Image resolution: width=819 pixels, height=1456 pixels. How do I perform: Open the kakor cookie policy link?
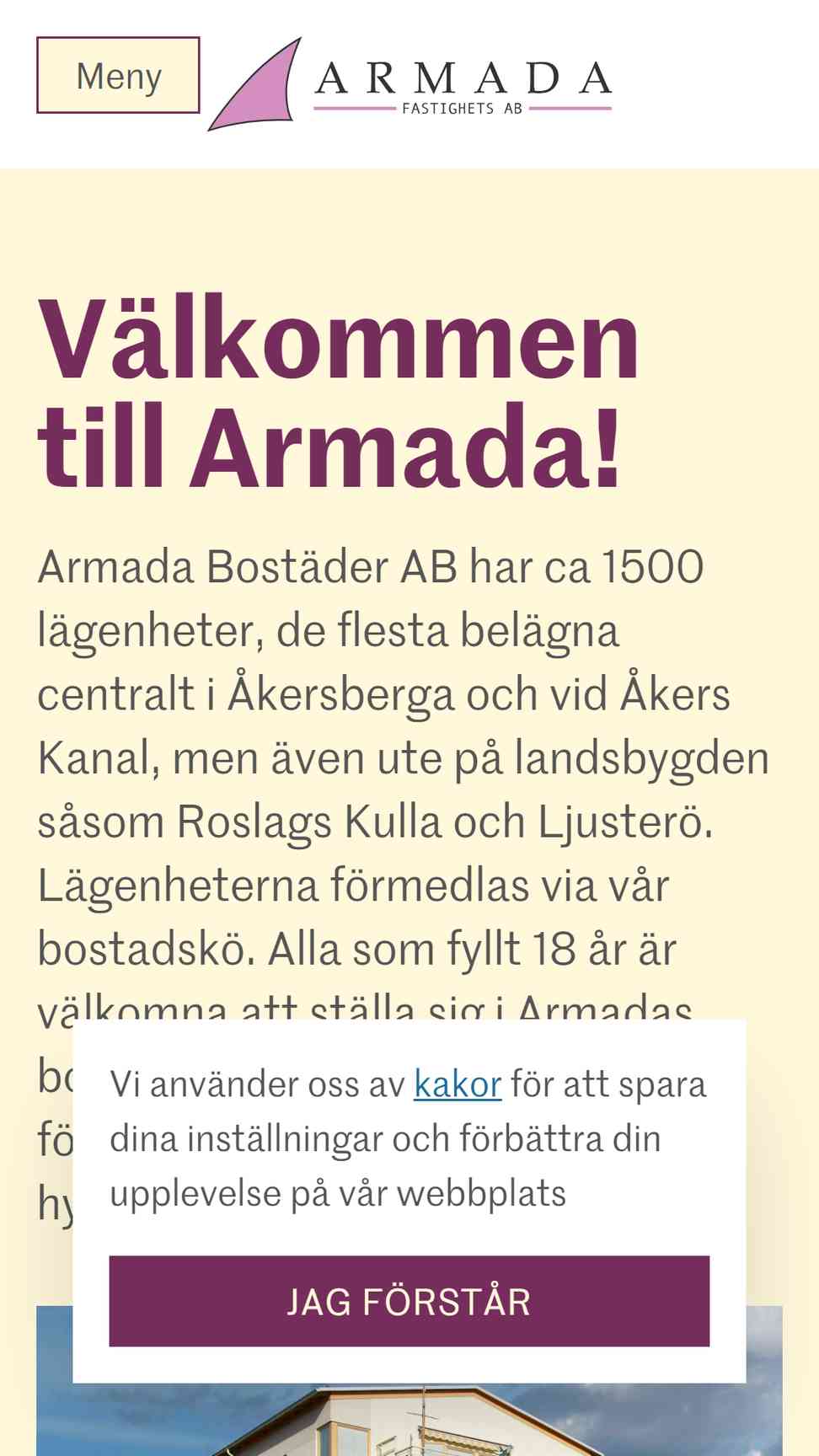click(x=458, y=1084)
